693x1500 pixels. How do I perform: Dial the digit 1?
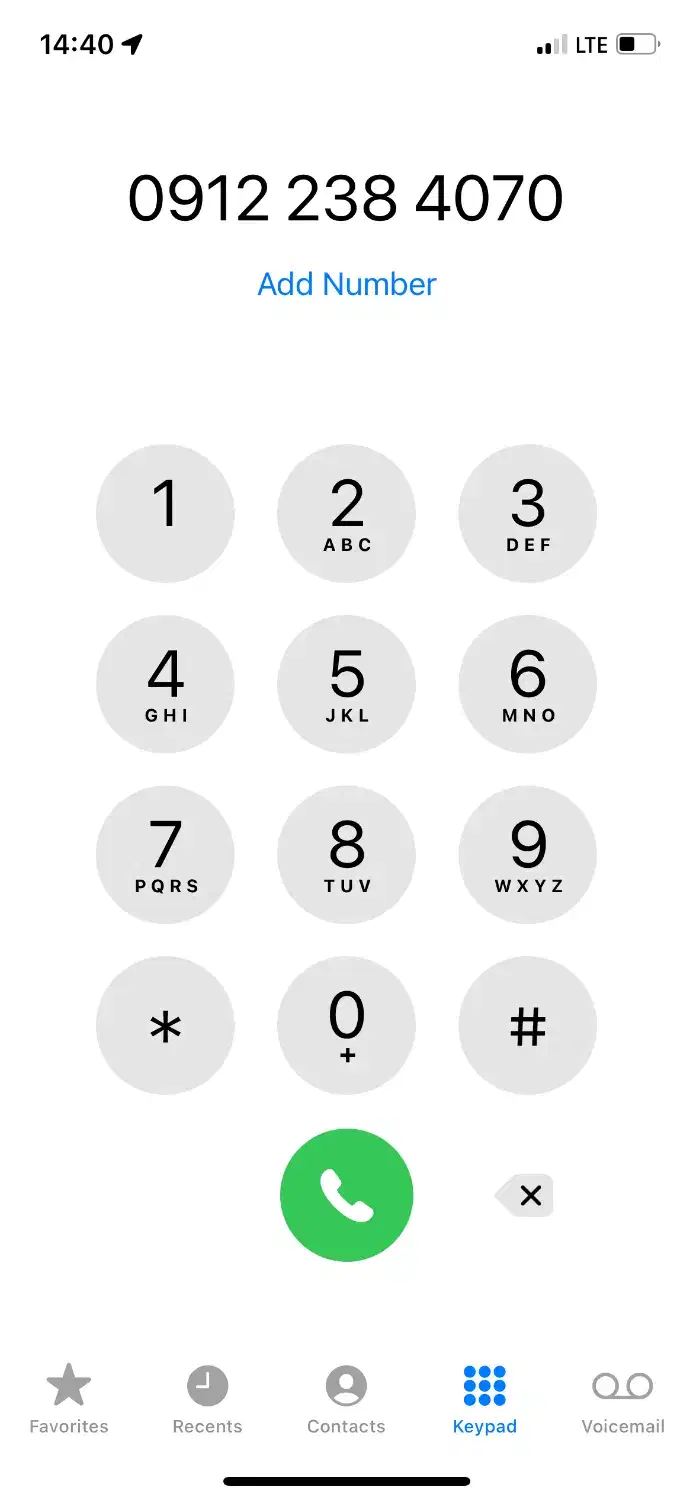click(165, 513)
